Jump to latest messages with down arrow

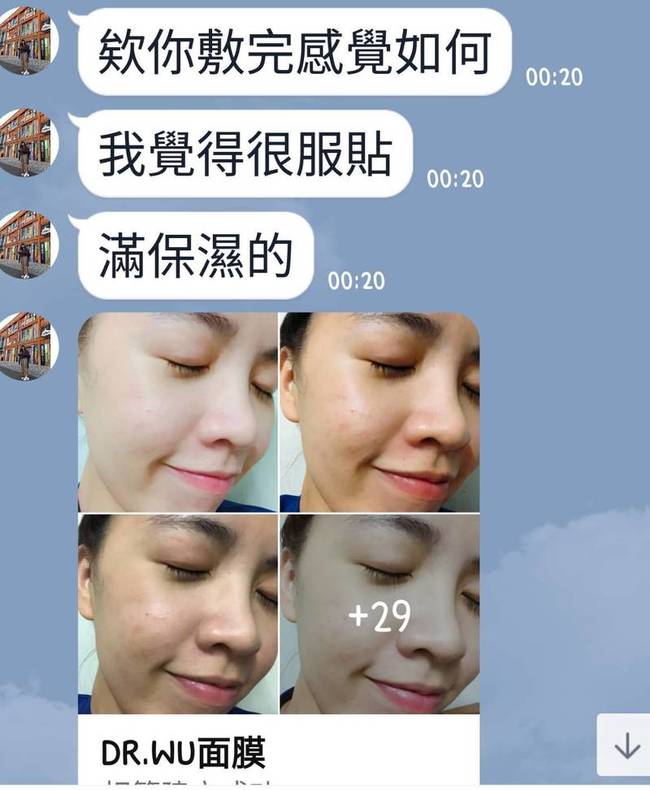click(626, 746)
